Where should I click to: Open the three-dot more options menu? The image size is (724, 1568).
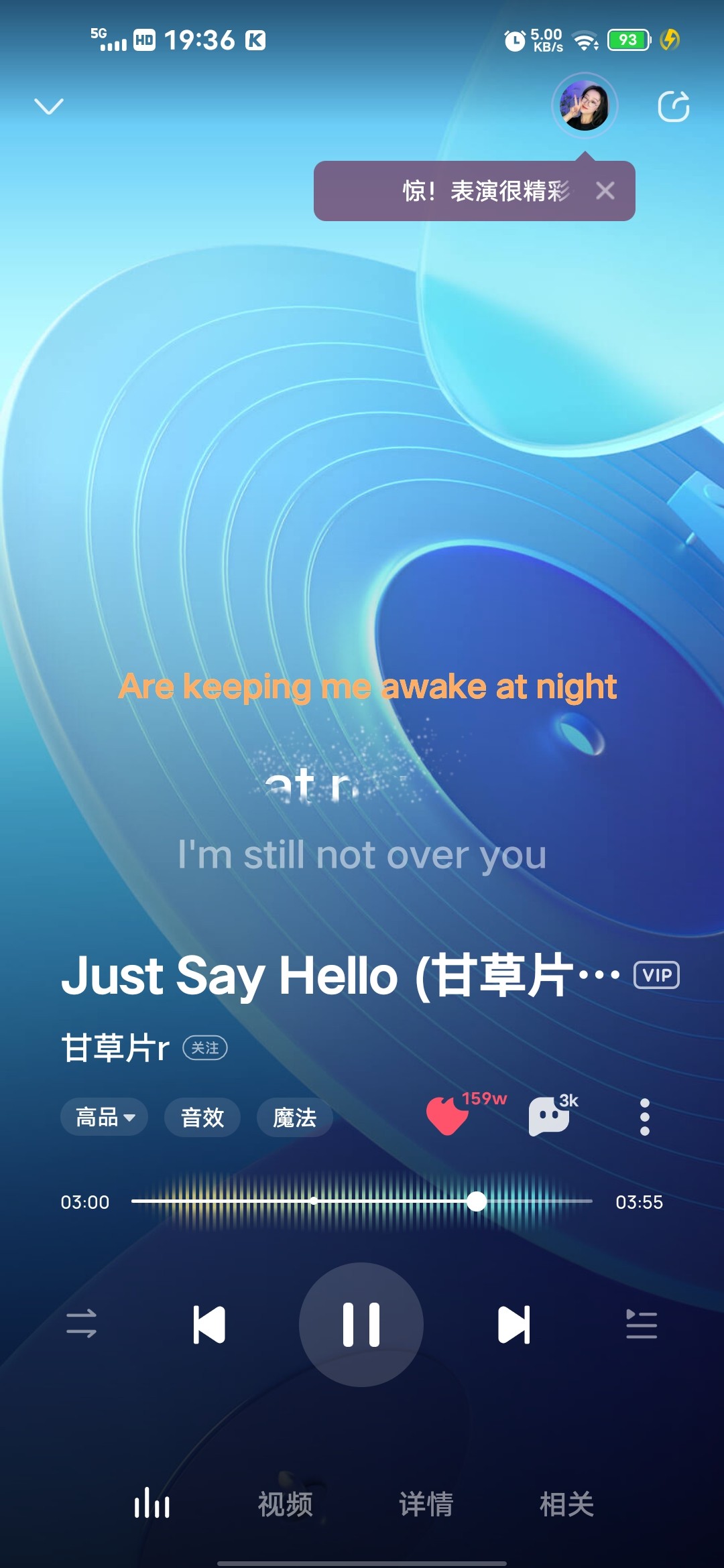pos(644,1117)
